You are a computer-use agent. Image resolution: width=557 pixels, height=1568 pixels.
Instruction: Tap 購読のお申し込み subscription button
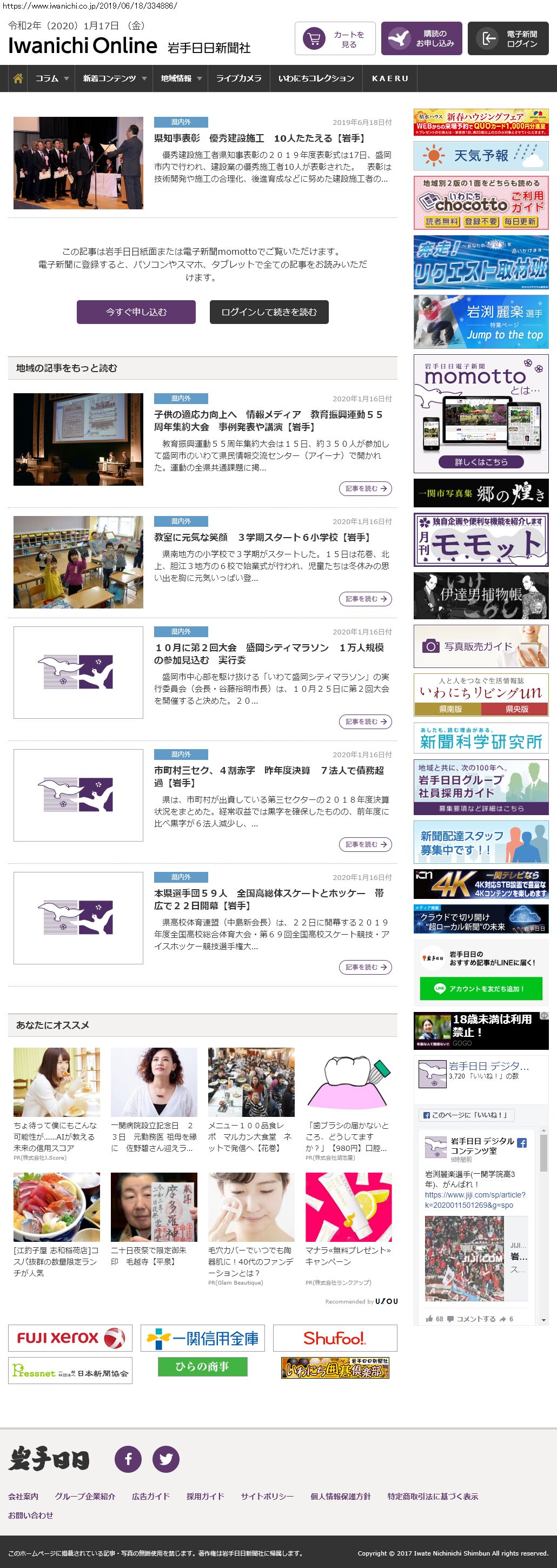point(422,39)
